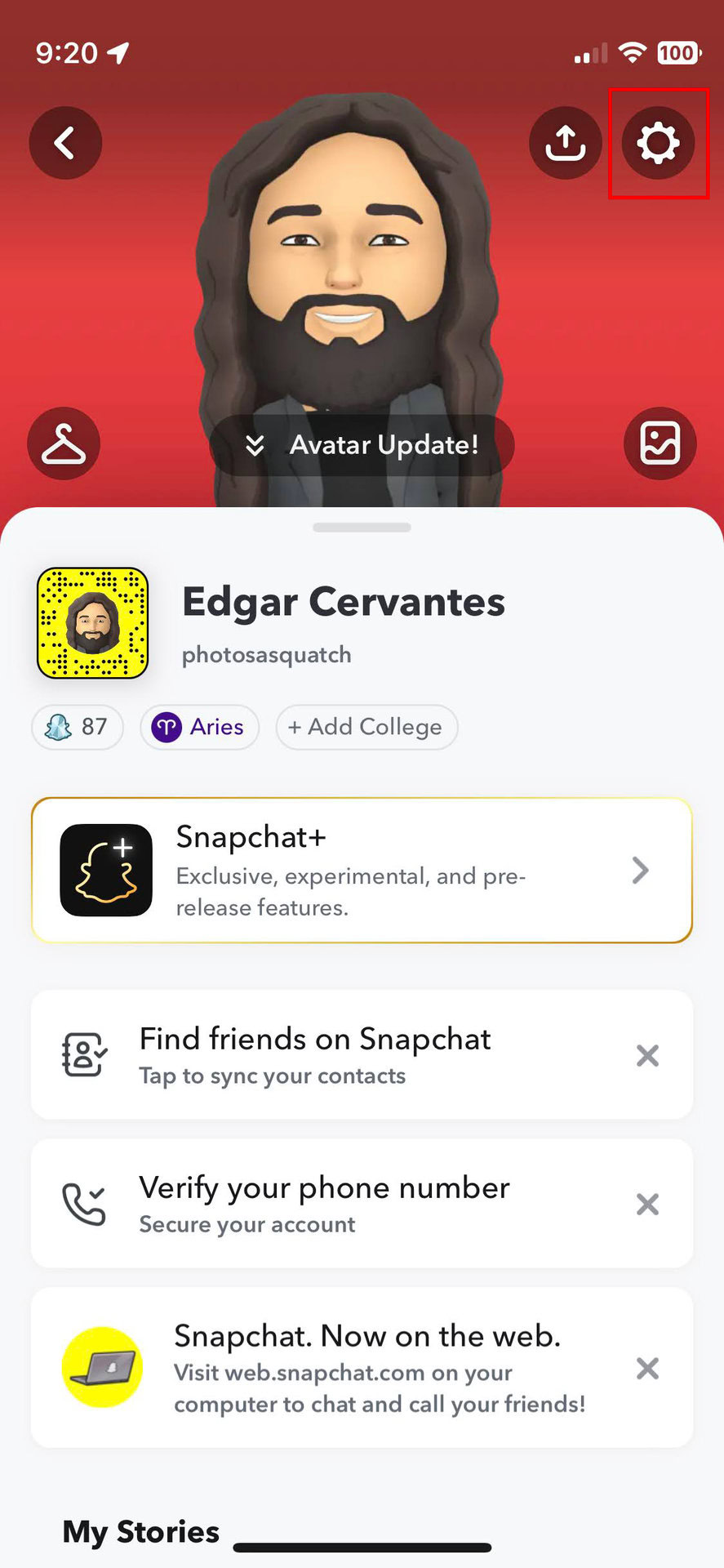Screen dimensions: 724x1568
Task: Open the Aries zodiac chip
Action: coord(200,727)
